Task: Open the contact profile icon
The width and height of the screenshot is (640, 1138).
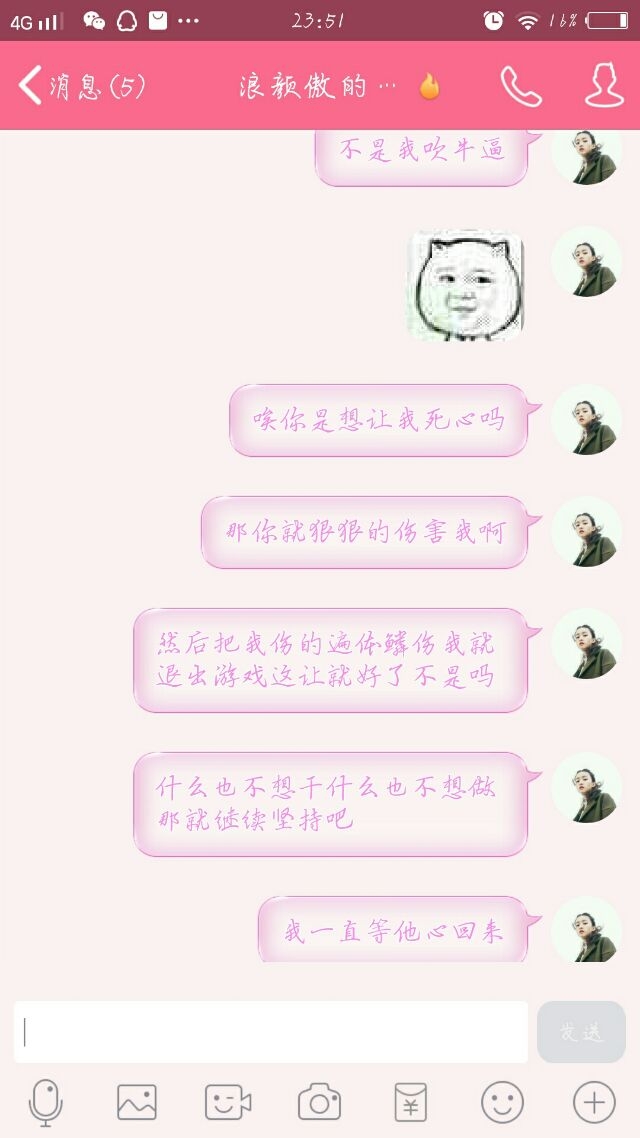Action: tap(604, 86)
